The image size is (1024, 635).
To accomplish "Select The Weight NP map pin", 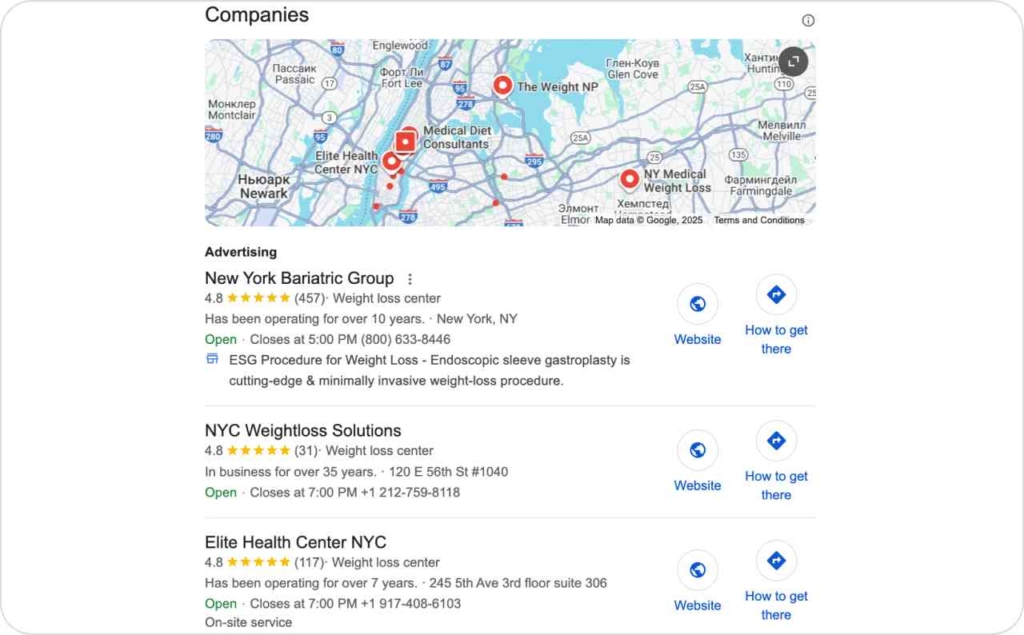I will tap(503, 86).
